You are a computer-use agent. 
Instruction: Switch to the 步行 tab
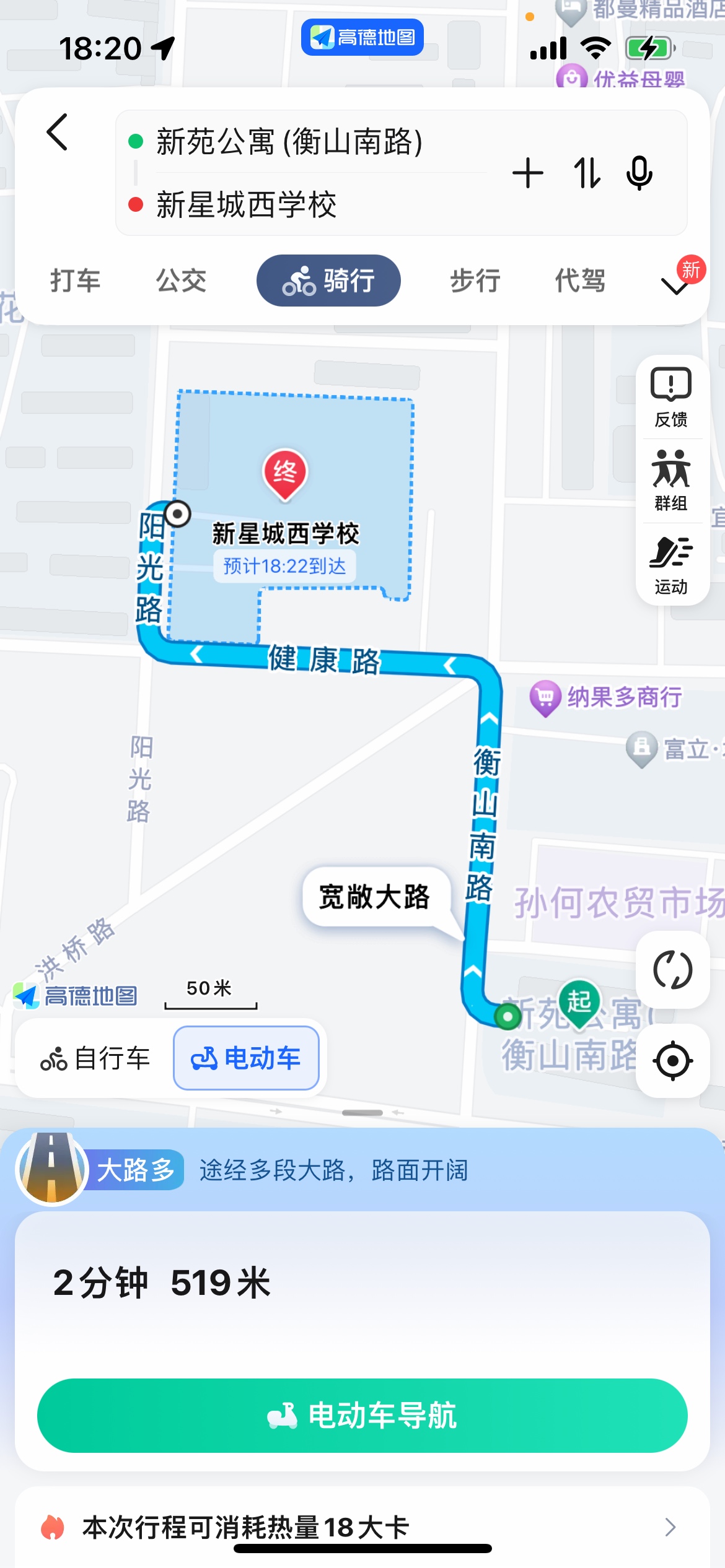[475, 281]
